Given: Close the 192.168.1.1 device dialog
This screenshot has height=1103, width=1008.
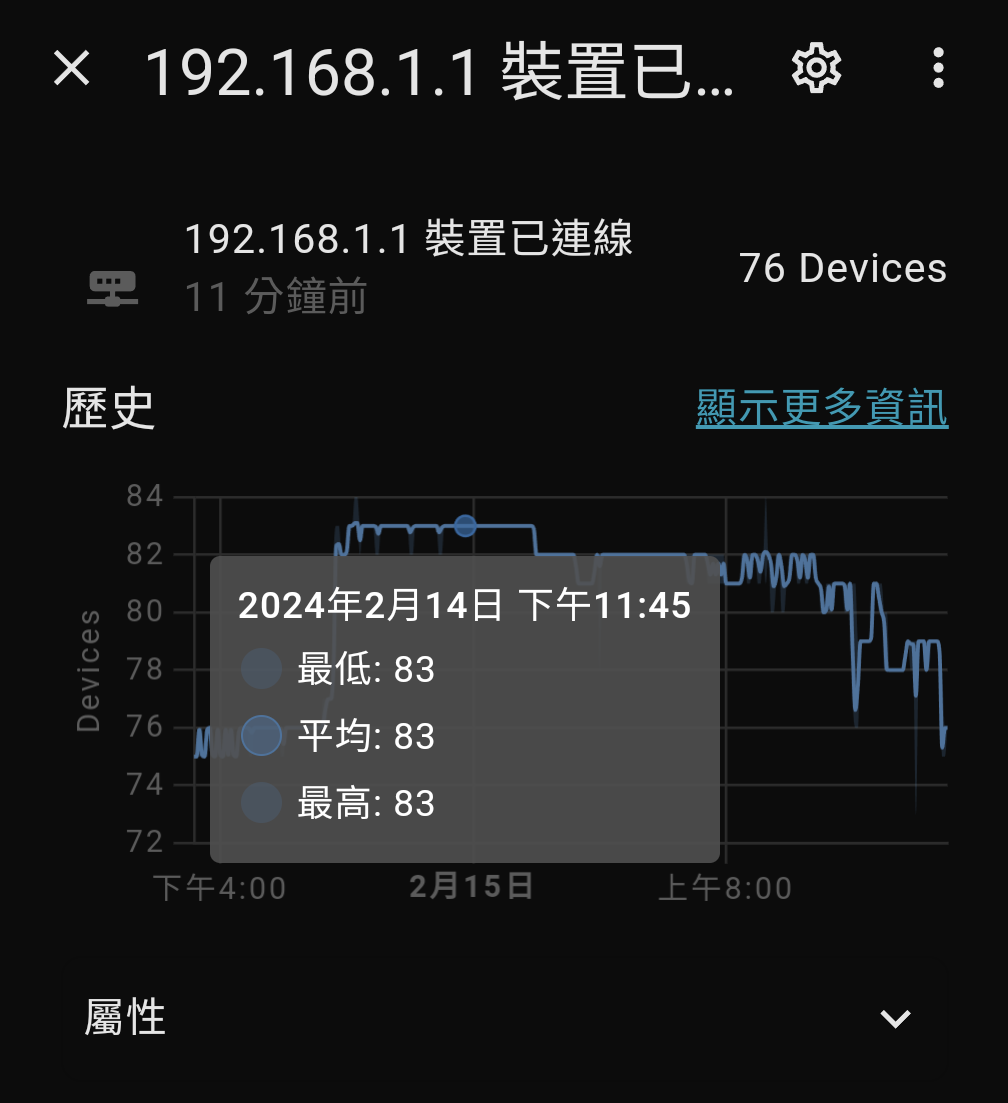Looking at the screenshot, I should pyautogui.click(x=72, y=69).
